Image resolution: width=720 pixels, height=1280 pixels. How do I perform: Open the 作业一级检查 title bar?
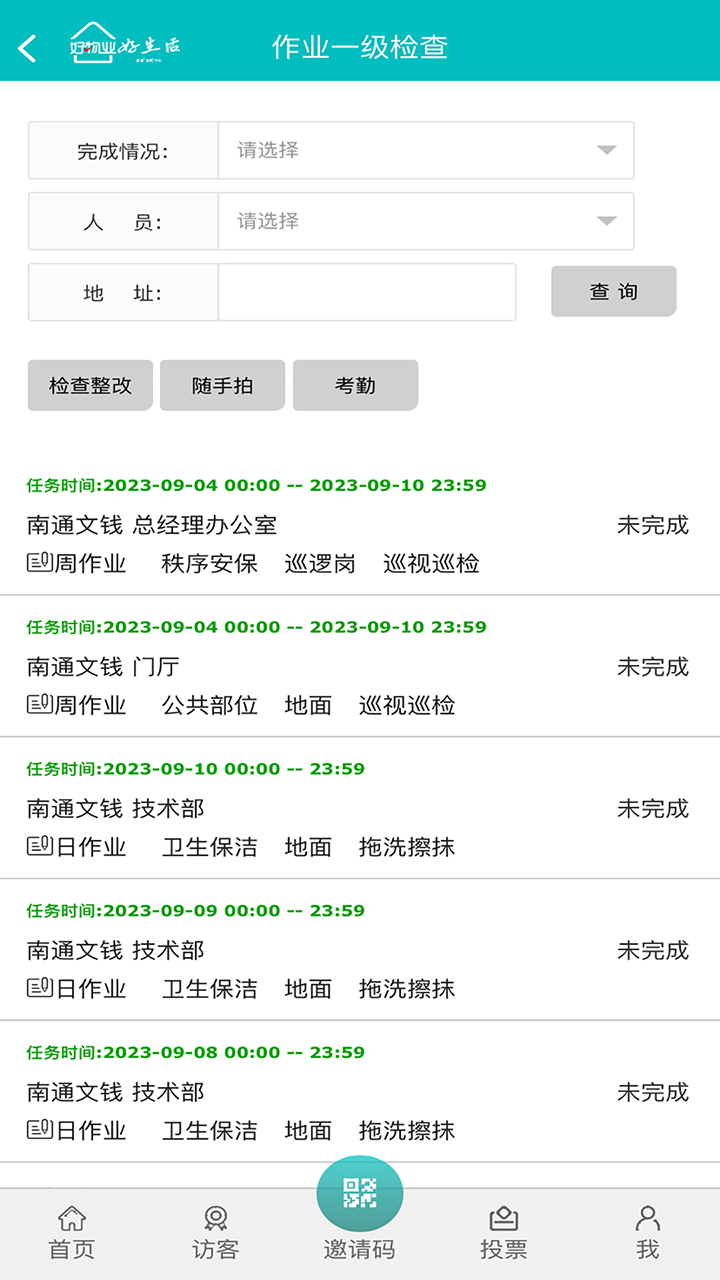[x=360, y=46]
